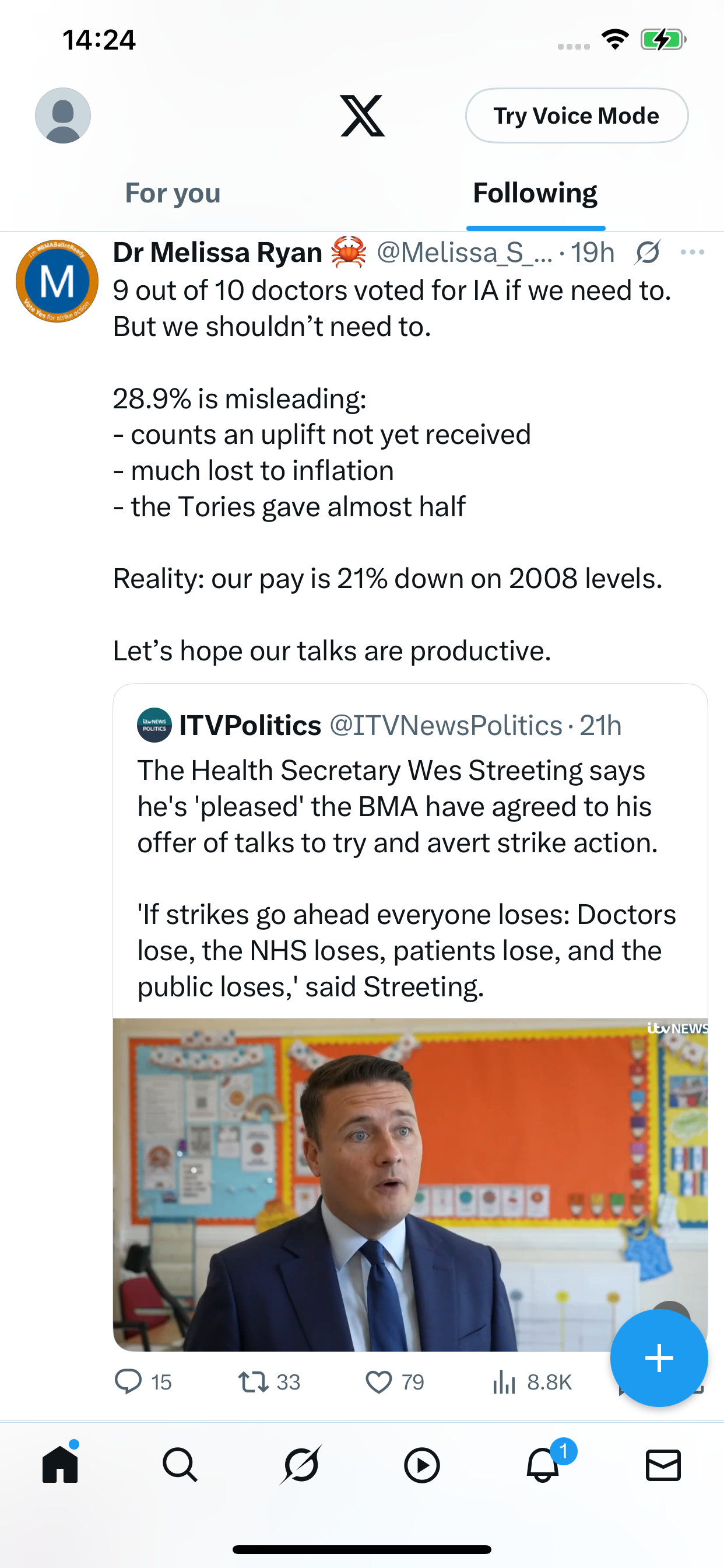Open the Grok tab in bottom bar
The height and width of the screenshot is (1568, 724).
(x=301, y=1465)
